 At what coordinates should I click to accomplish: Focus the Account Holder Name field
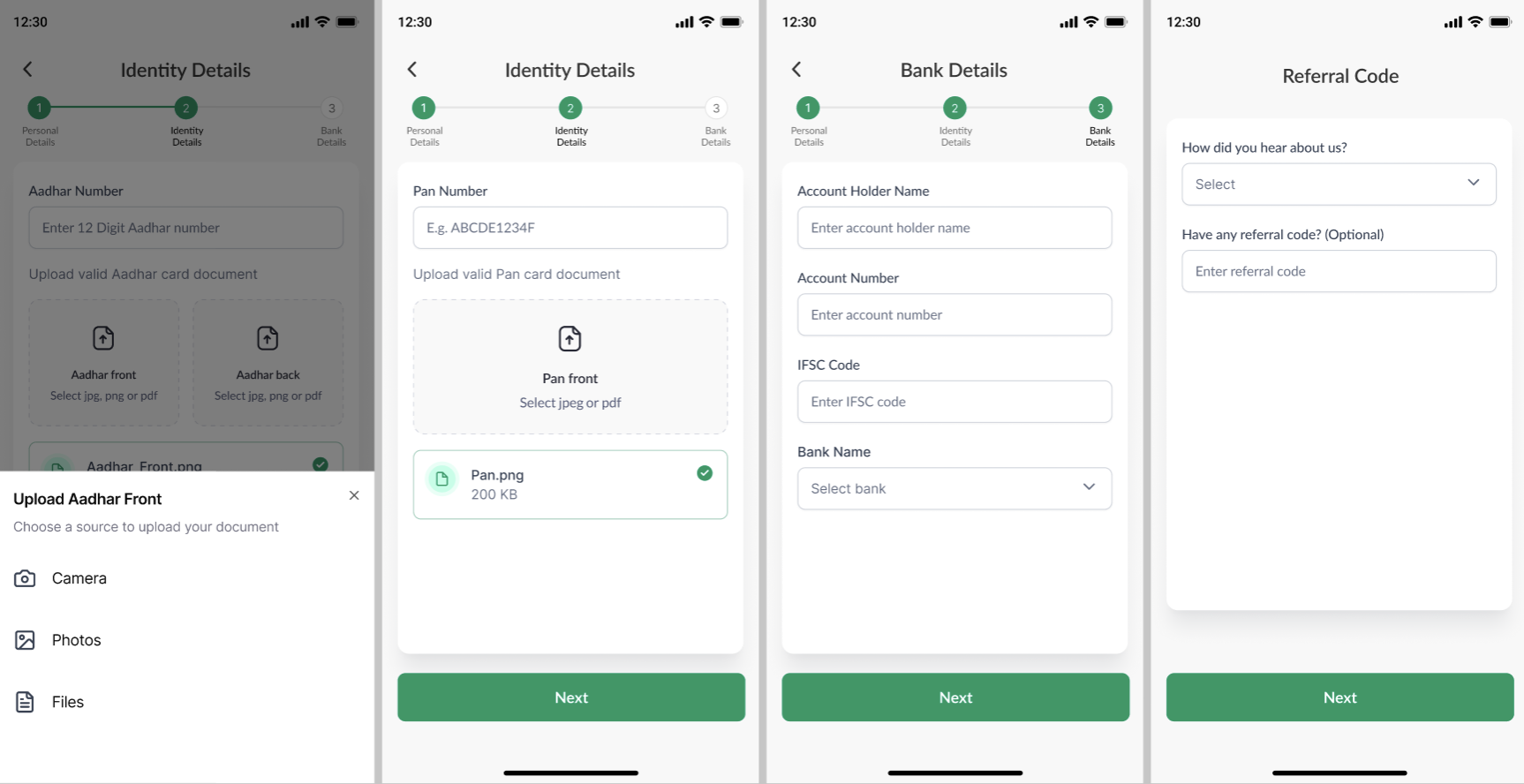pos(954,228)
